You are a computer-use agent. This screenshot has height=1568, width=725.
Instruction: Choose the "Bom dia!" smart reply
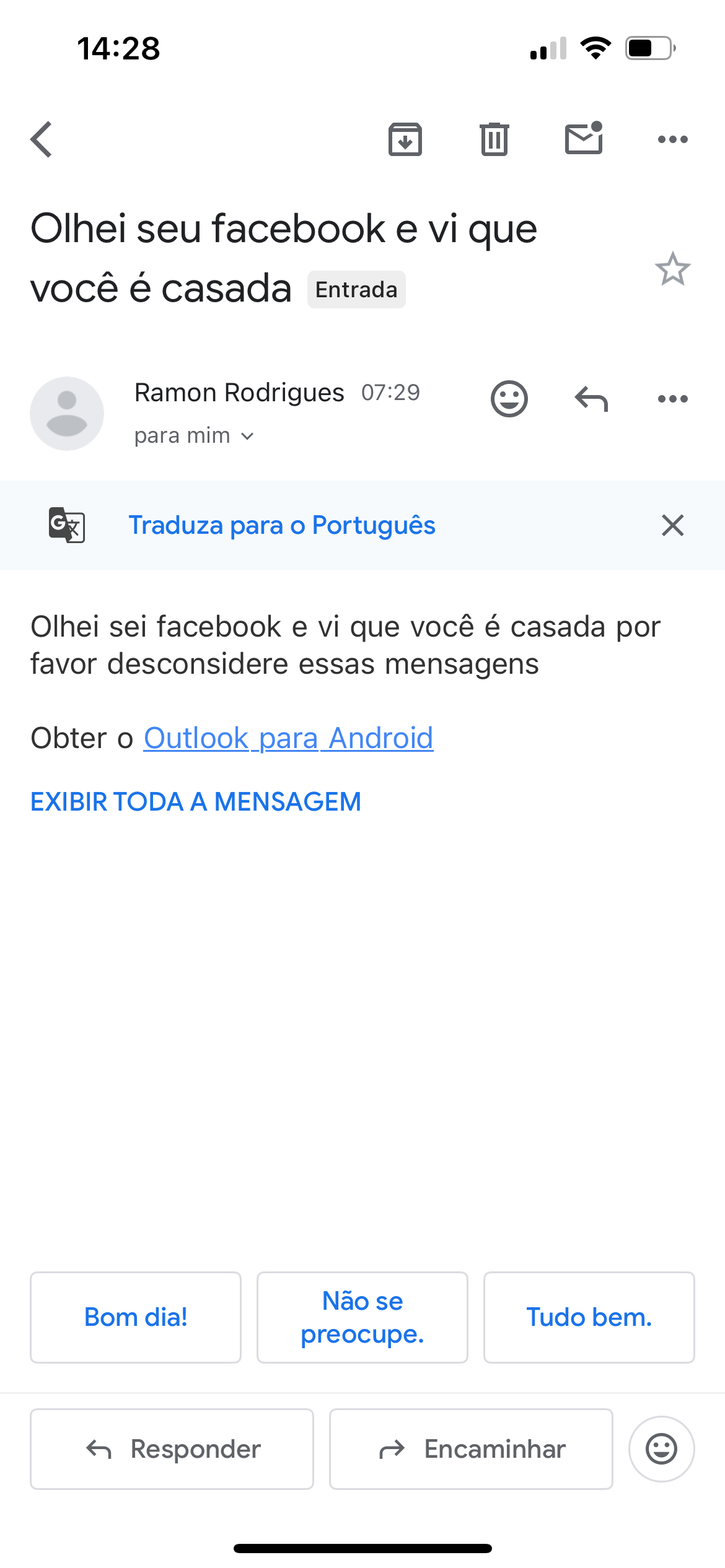coord(136,1317)
